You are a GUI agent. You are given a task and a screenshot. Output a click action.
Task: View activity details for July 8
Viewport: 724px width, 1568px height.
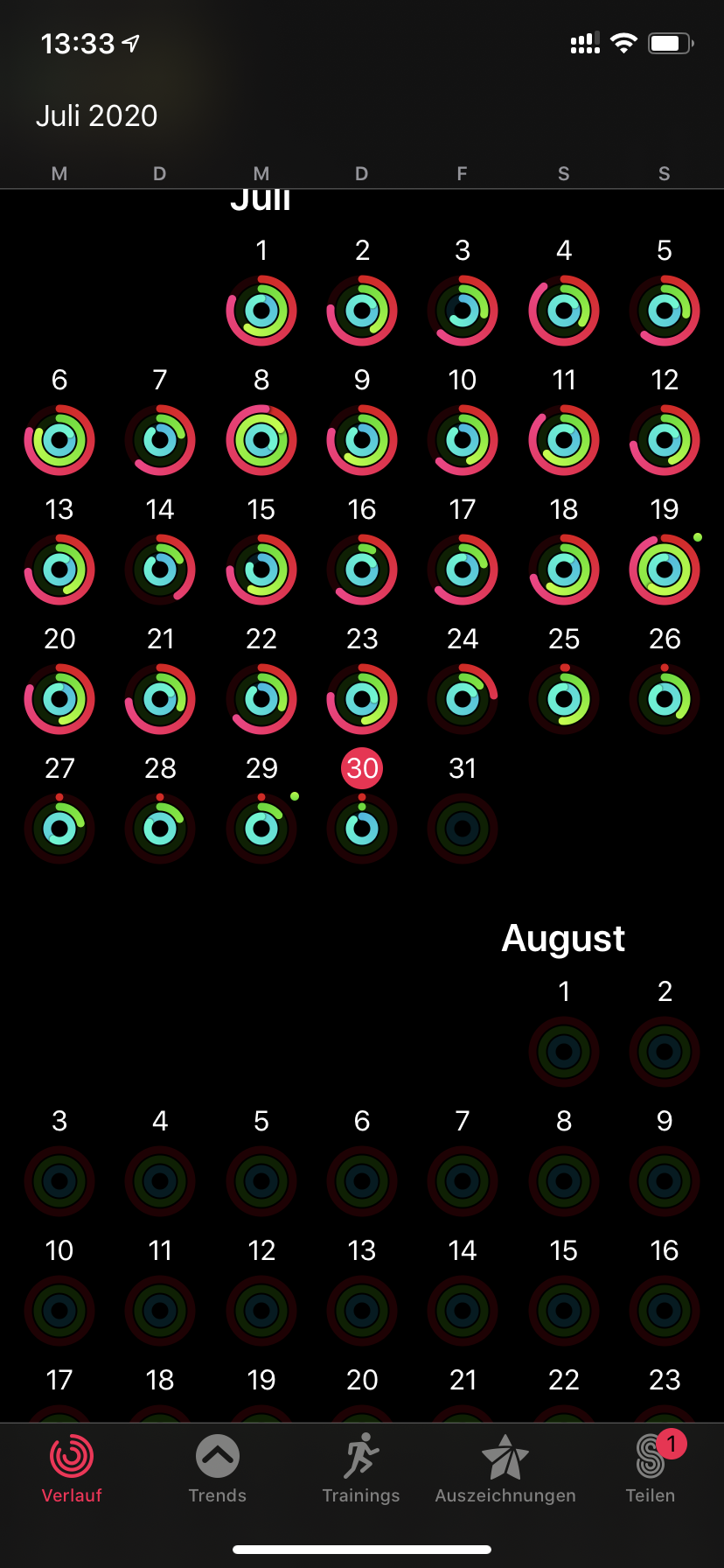(261, 440)
